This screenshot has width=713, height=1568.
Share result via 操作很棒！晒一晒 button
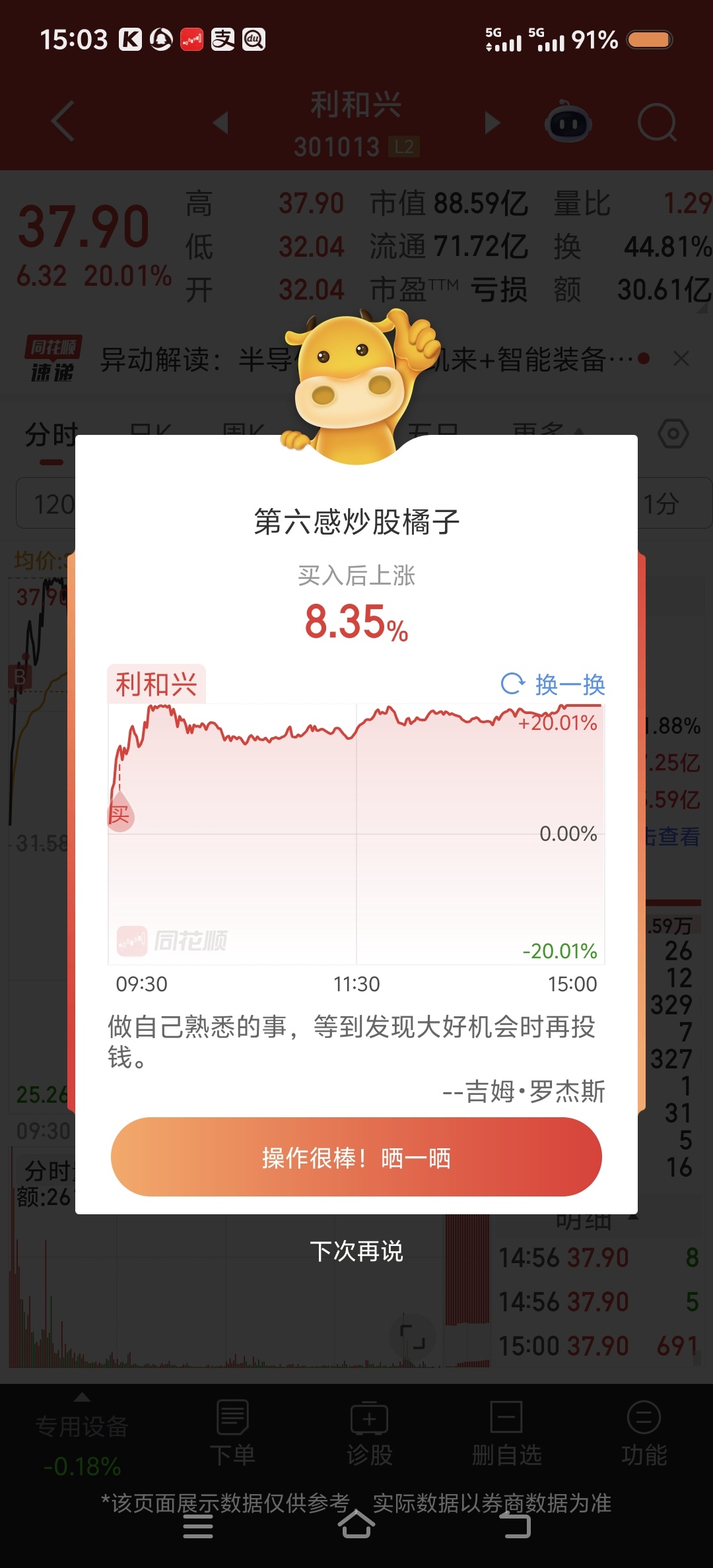[356, 1158]
